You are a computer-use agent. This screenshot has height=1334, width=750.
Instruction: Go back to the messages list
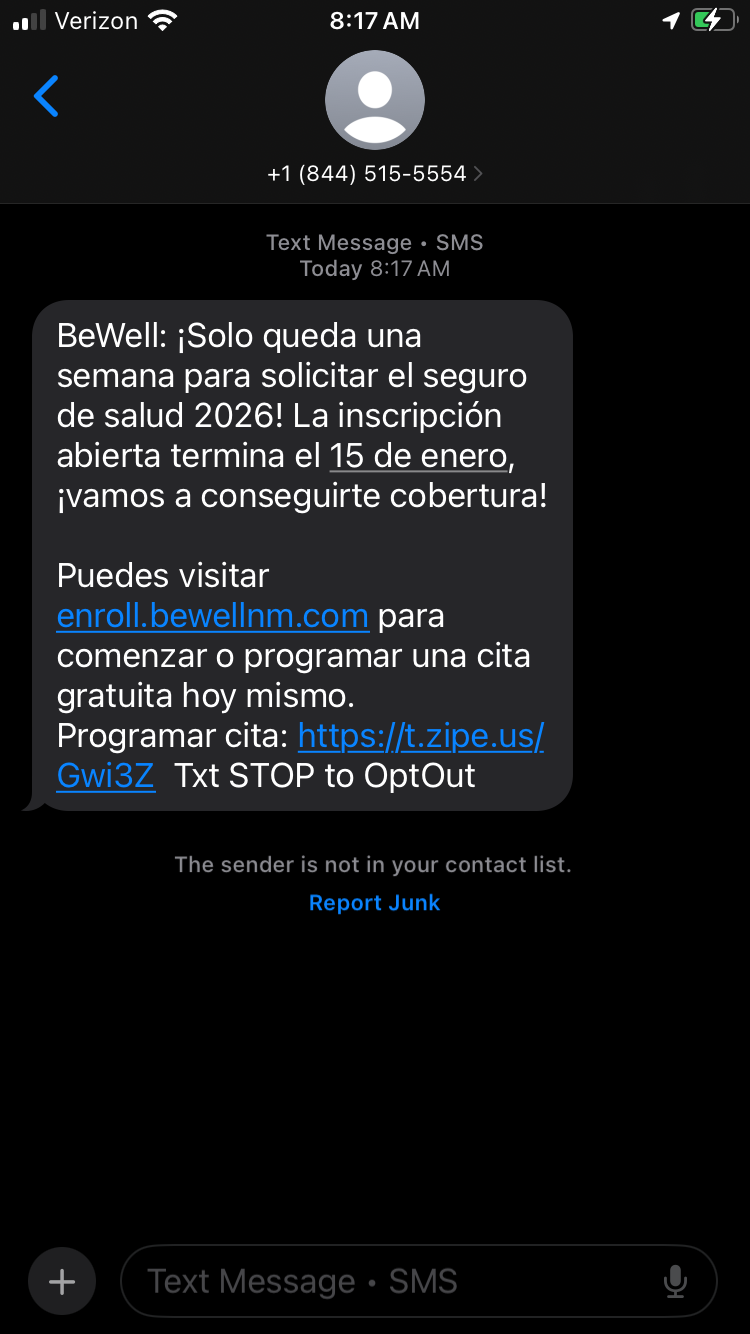pyautogui.click(x=46, y=97)
